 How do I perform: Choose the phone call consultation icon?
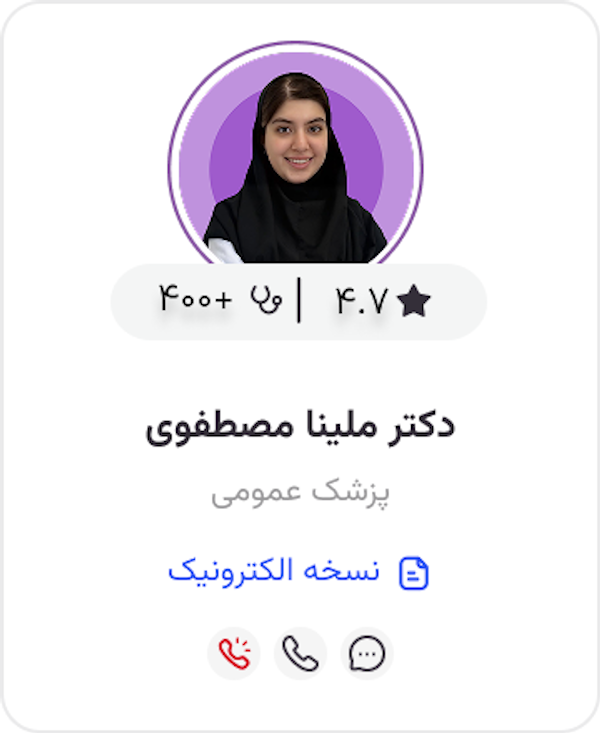click(x=300, y=654)
